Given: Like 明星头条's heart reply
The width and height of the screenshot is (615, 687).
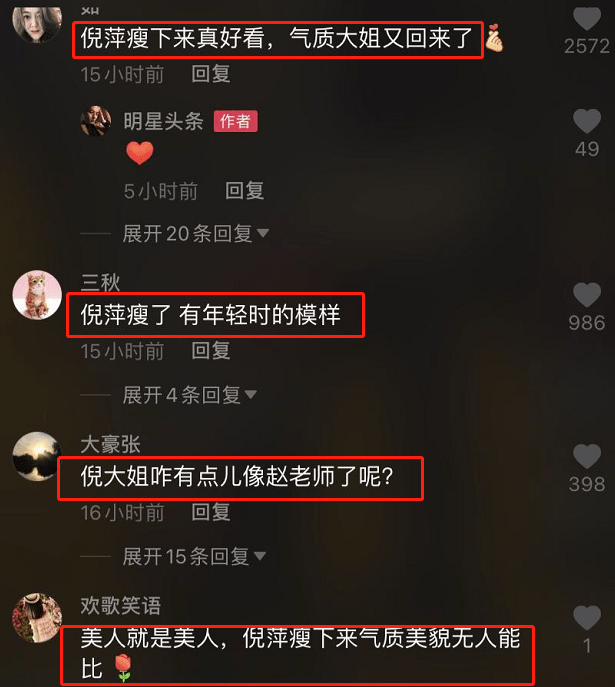Looking at the screenshot, I should click(586, 122).
